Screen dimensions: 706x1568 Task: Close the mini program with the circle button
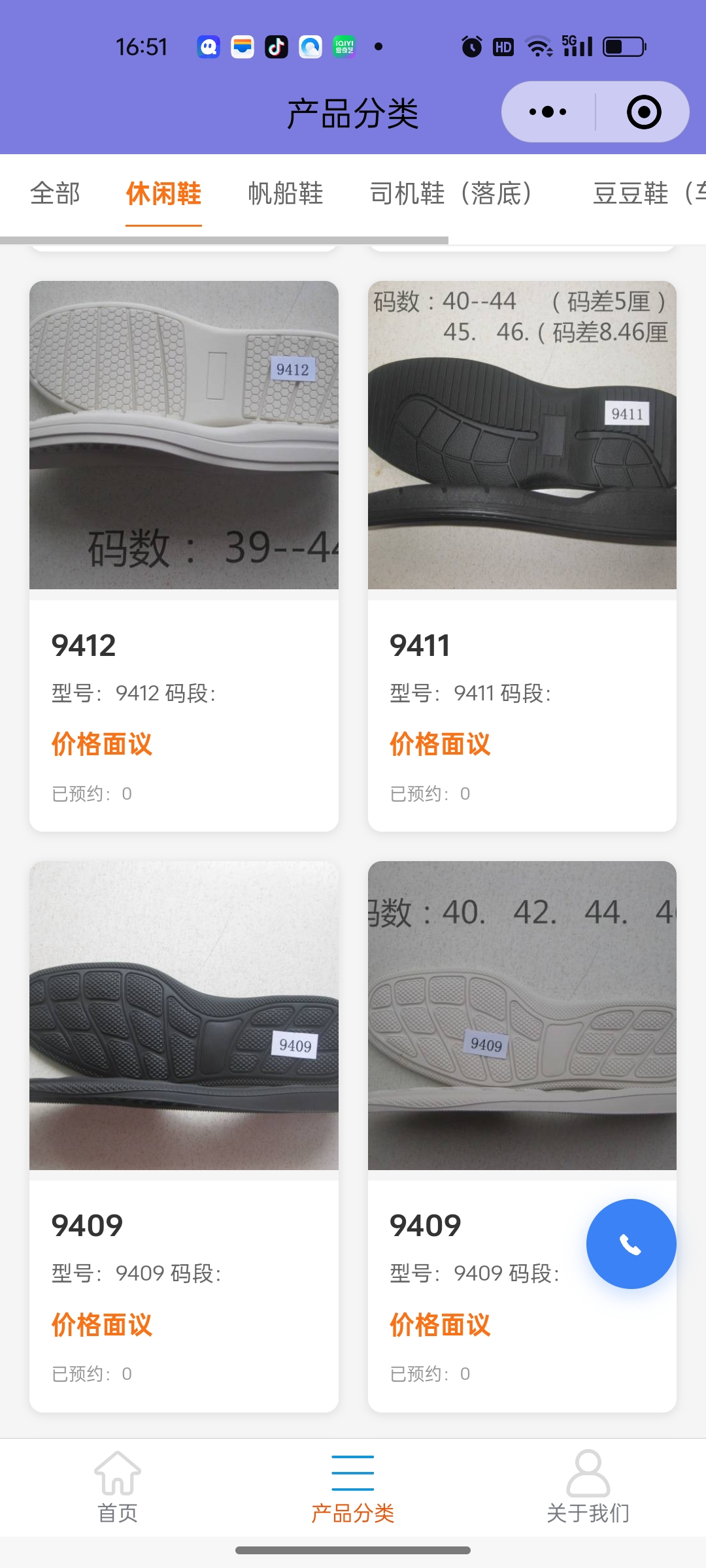tap(644, 112)
